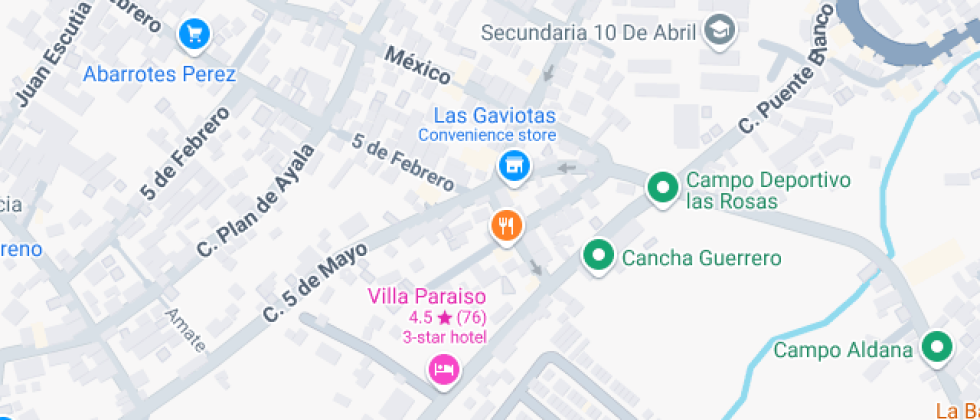Image resolution: width=980 pixels, height=420 pixels.
Task: Select the Campo Aldana marker
Action: coord(937,348)
